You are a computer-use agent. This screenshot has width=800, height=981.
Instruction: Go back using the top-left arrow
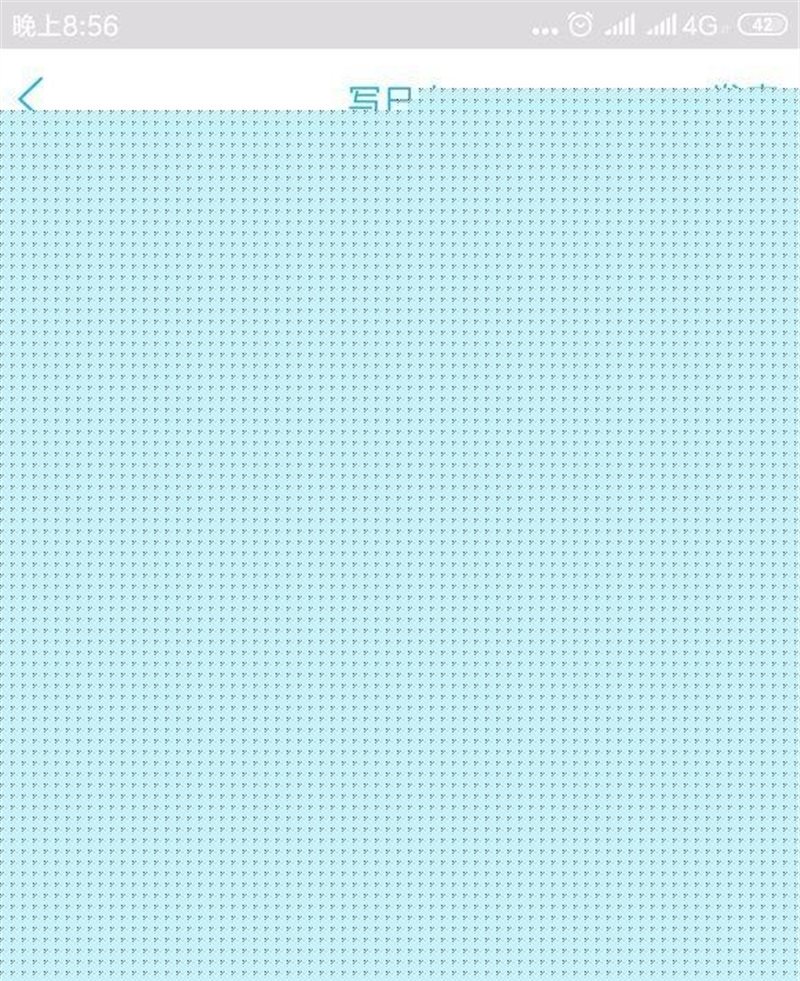pyautogui.click(x=30, y=96)
